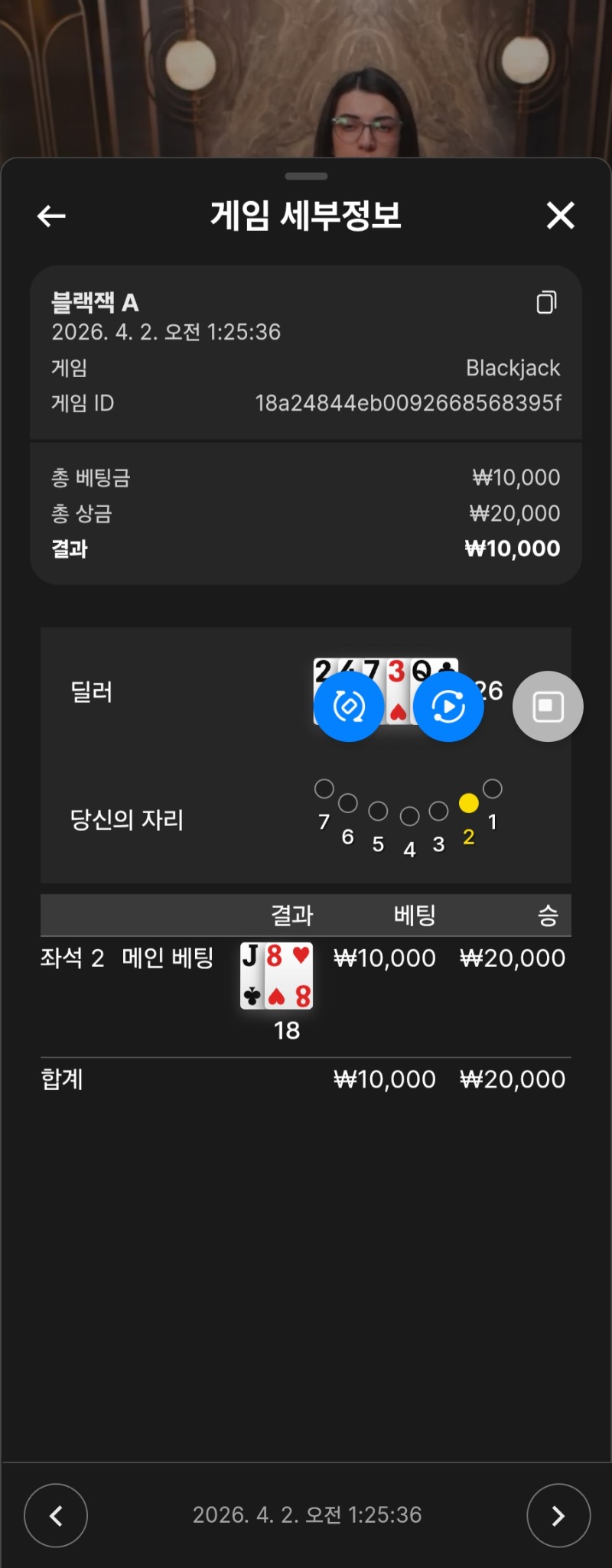
Task: Go to the next game record
Action: coord(558,1515)
